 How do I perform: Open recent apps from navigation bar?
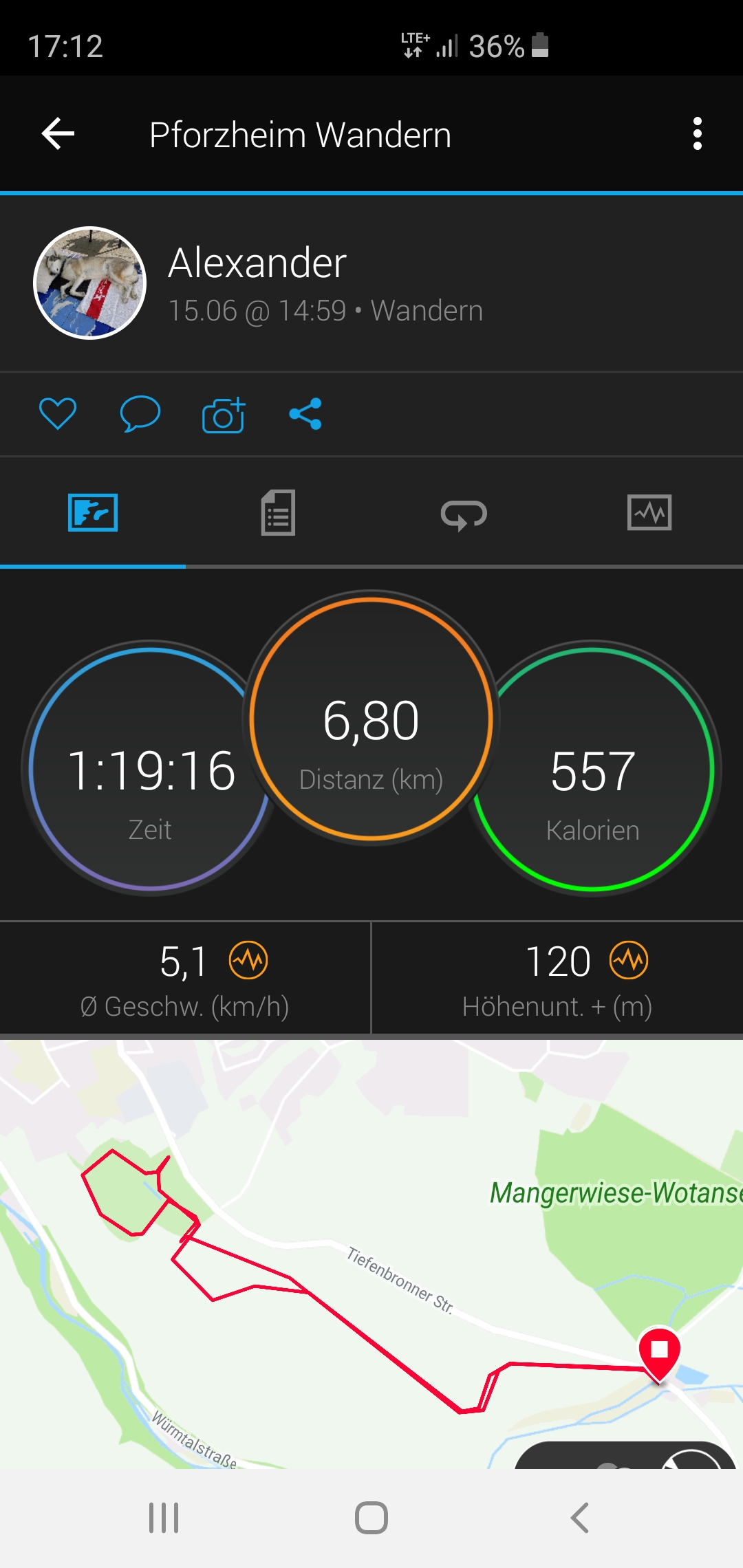(x=164, y=1518)
